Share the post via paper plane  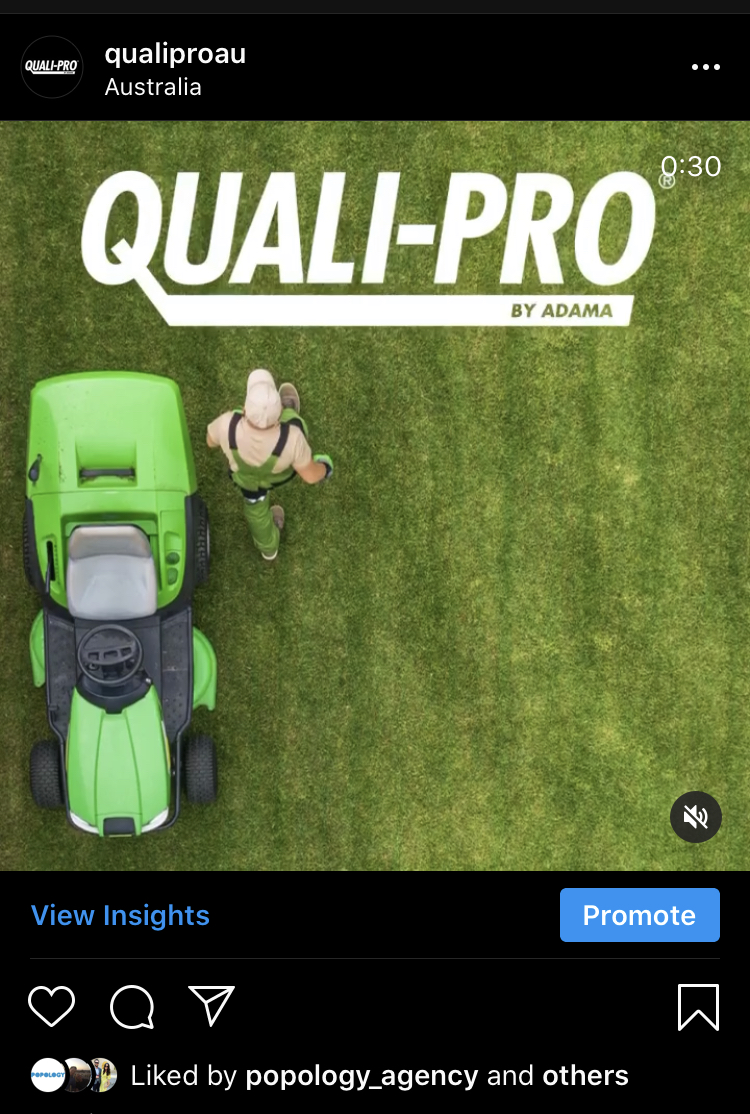tap(211, 1006)
